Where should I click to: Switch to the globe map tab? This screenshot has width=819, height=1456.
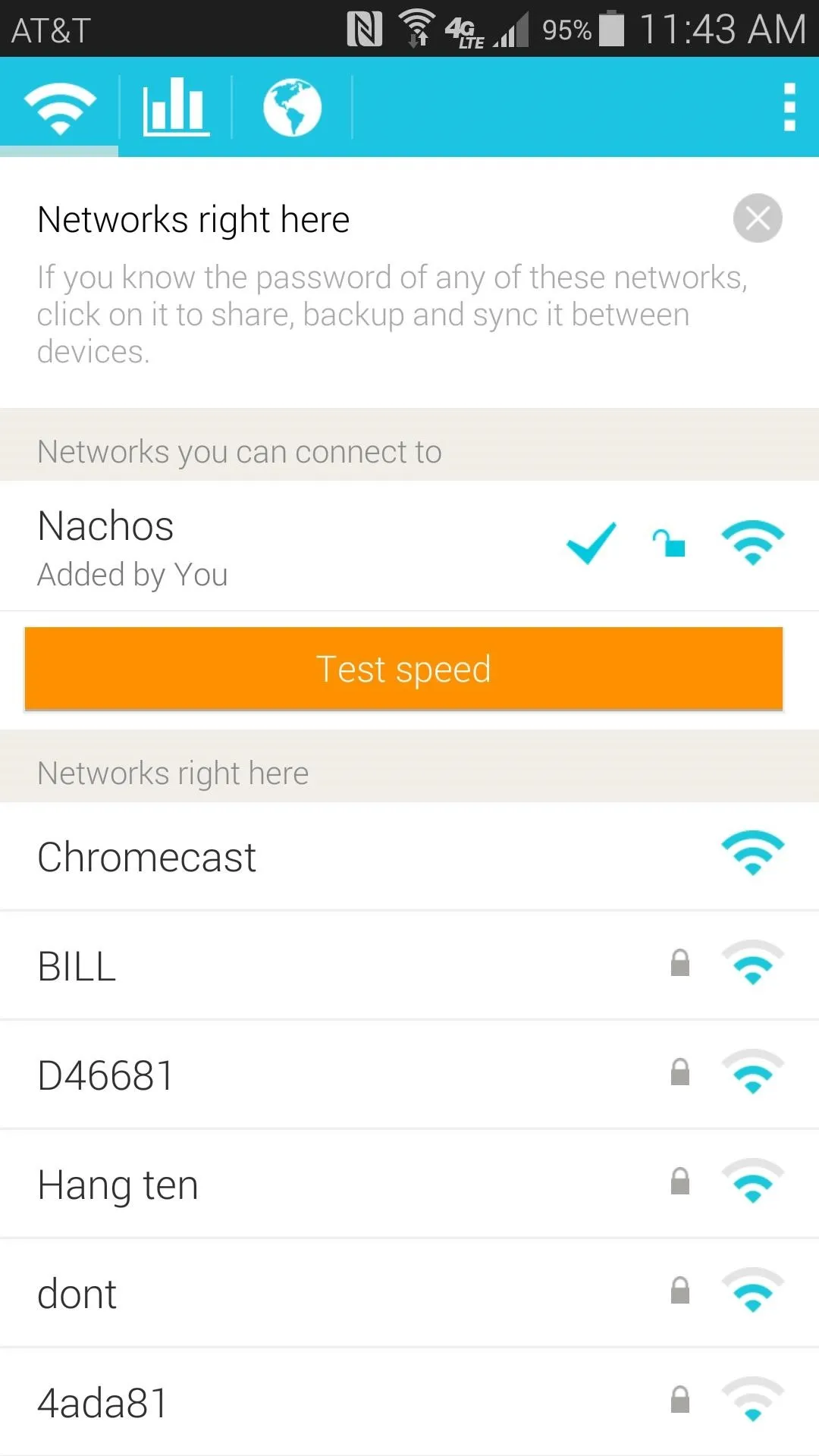click(x=292, y=107)
